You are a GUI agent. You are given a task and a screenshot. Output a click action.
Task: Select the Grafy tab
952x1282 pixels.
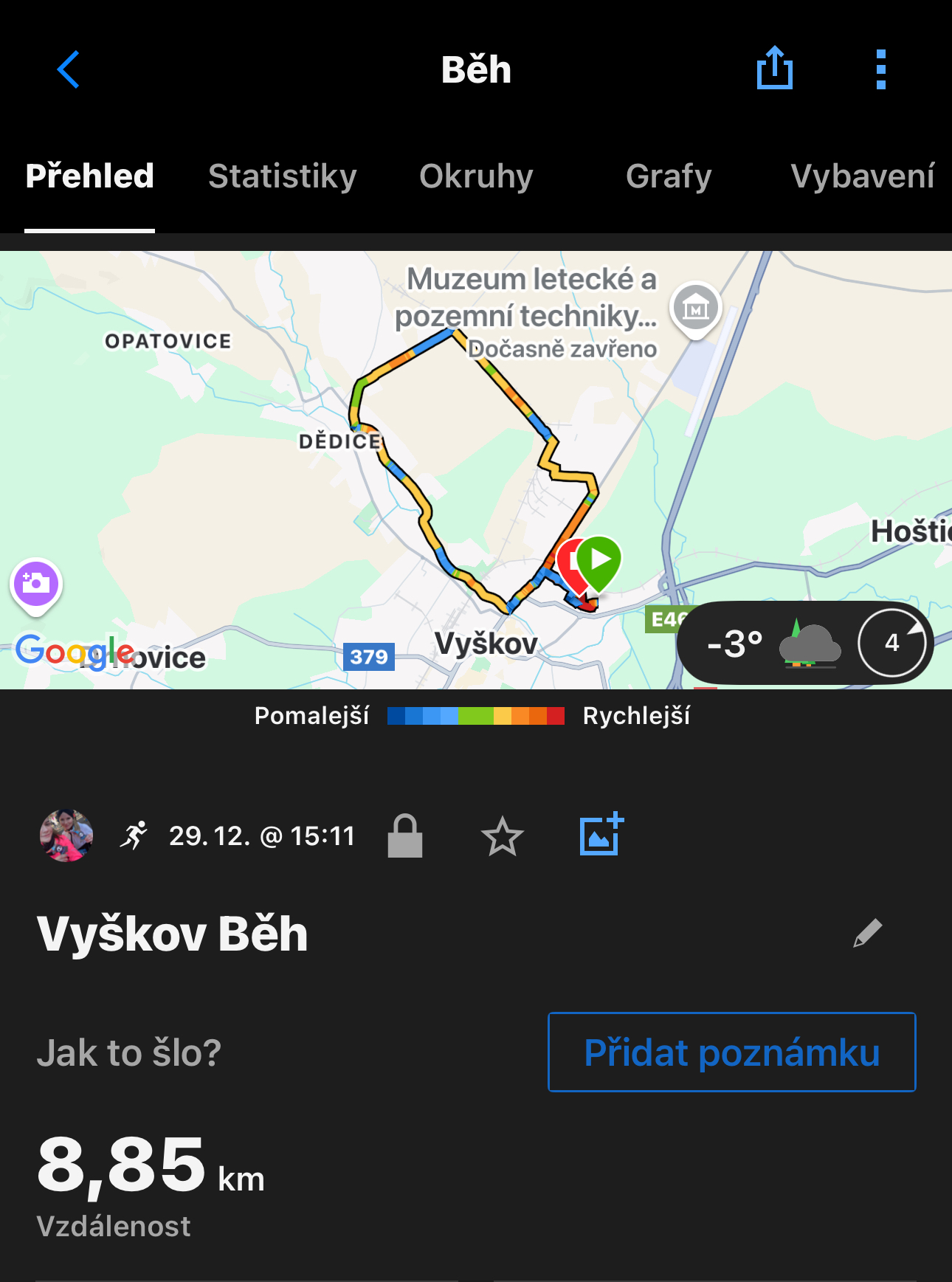pyautogui.click(x=669, y=176)
